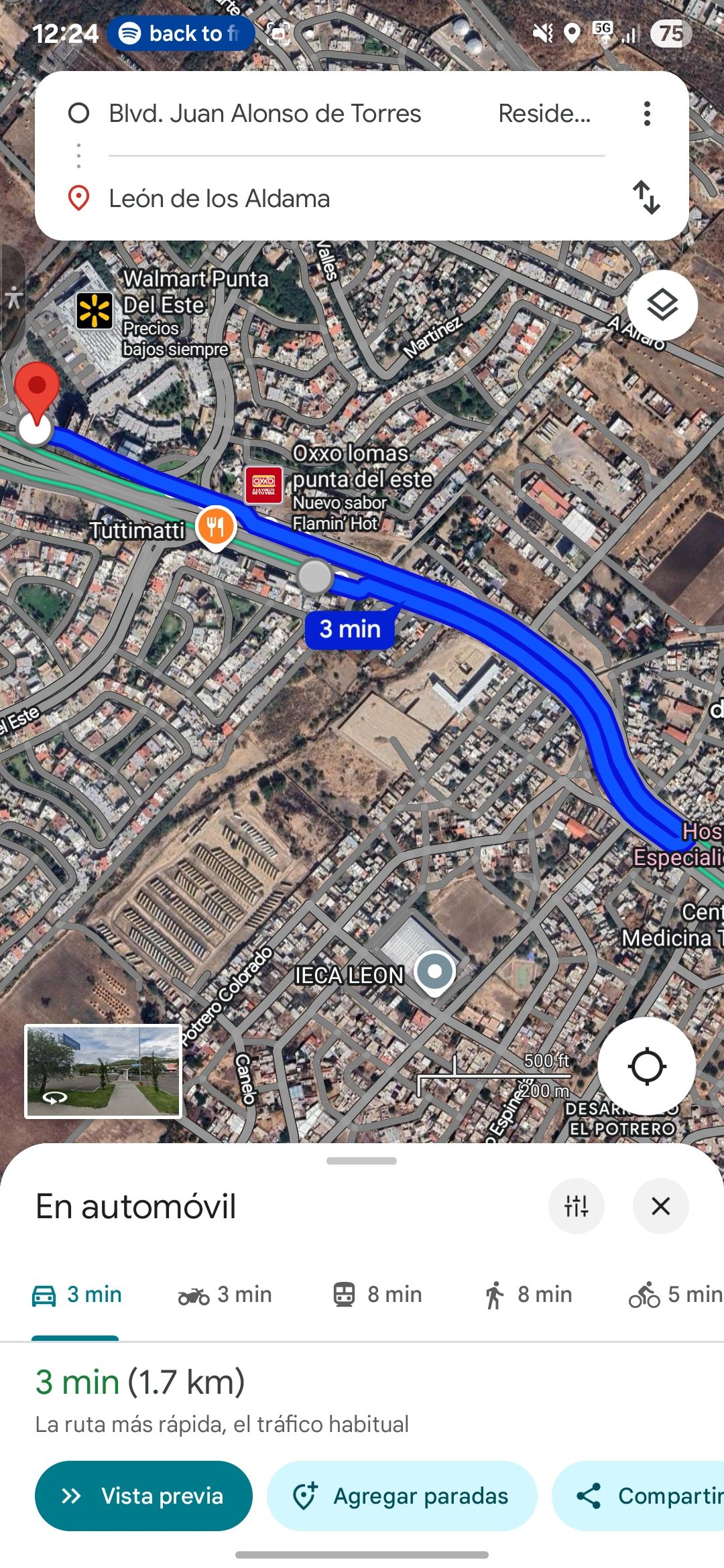
Task: Start the Vista previa route preview
Action: [x=143, y=1496]
